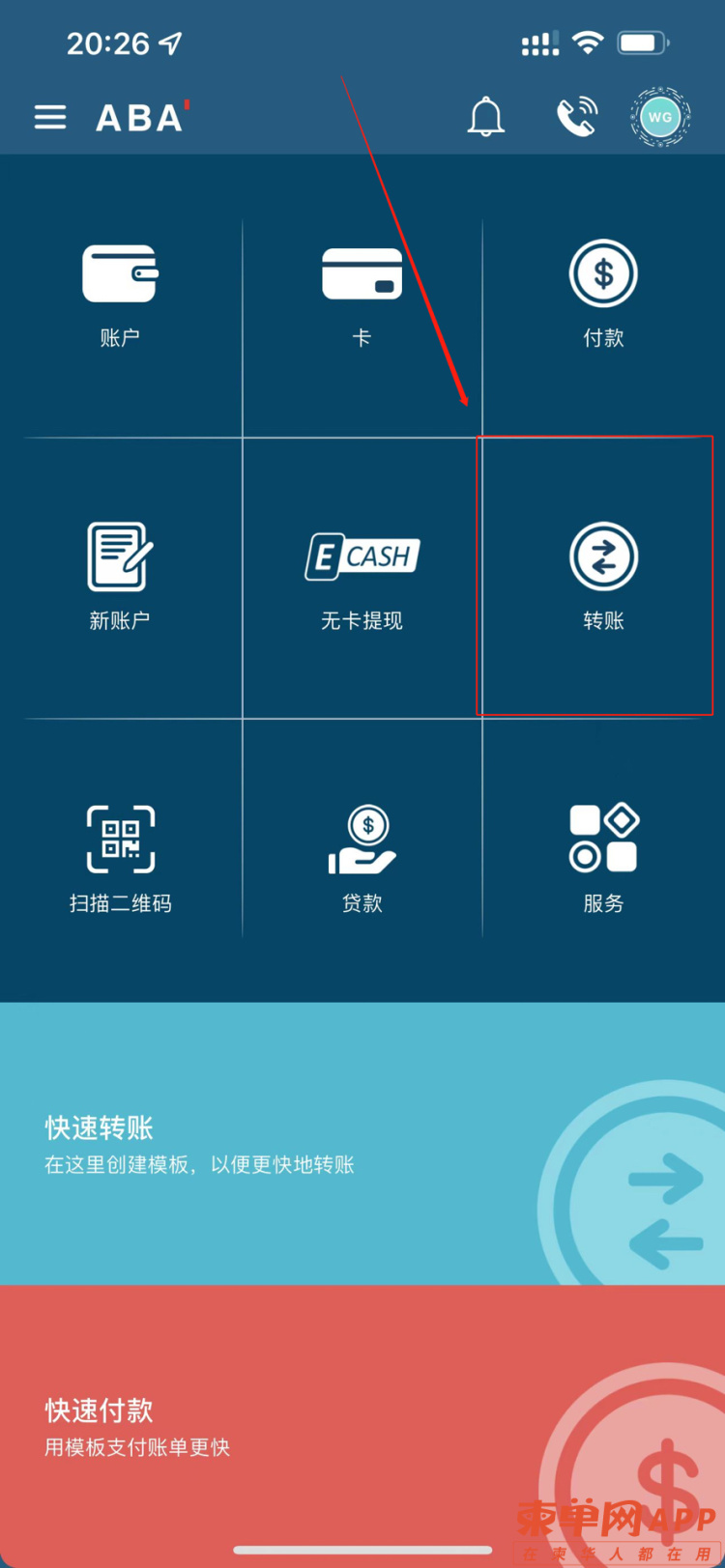This screenshot has width=725, height=1568.
Task: Tap the phone call support icon
Action: click(x=576, y=118)
